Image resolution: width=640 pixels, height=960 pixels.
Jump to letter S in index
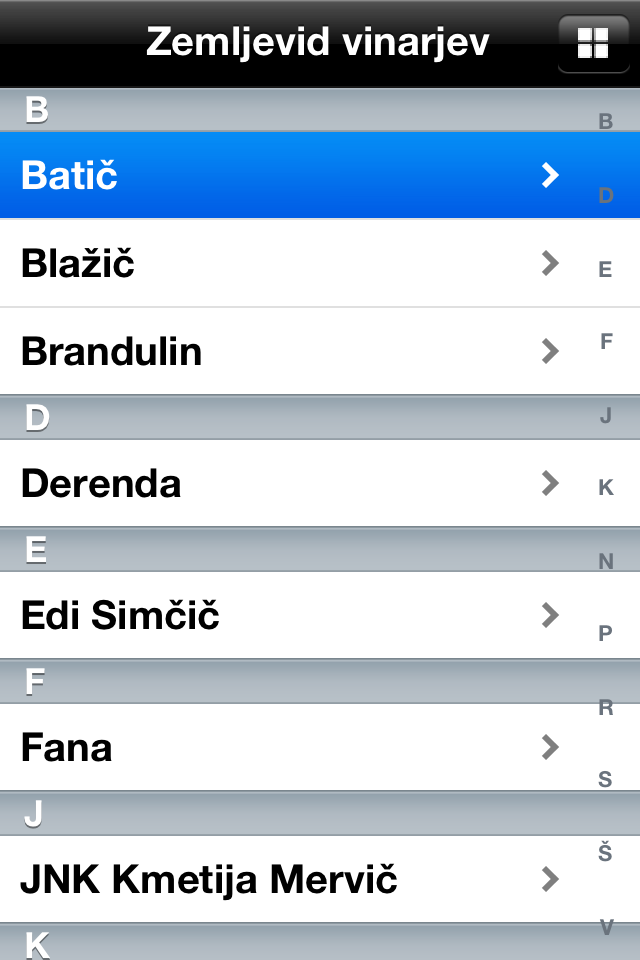[605, 780]
